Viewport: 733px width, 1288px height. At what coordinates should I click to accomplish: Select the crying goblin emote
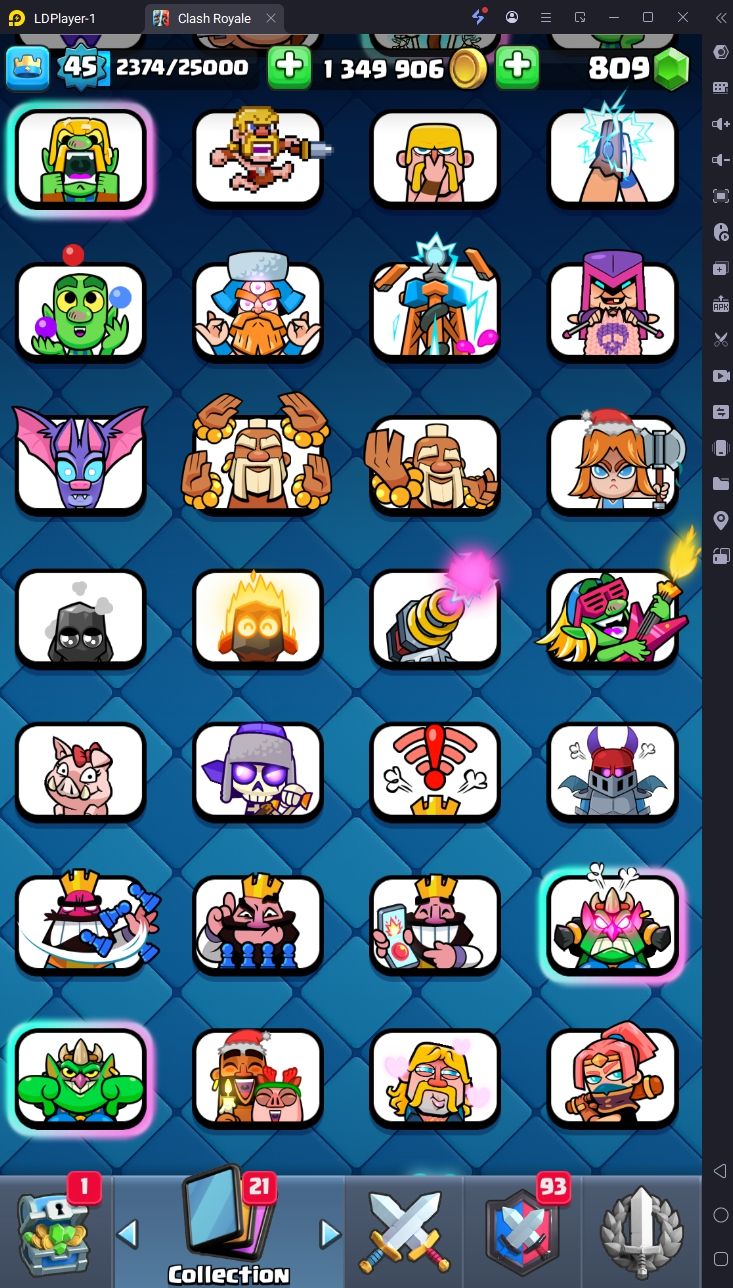coord(81,159)
